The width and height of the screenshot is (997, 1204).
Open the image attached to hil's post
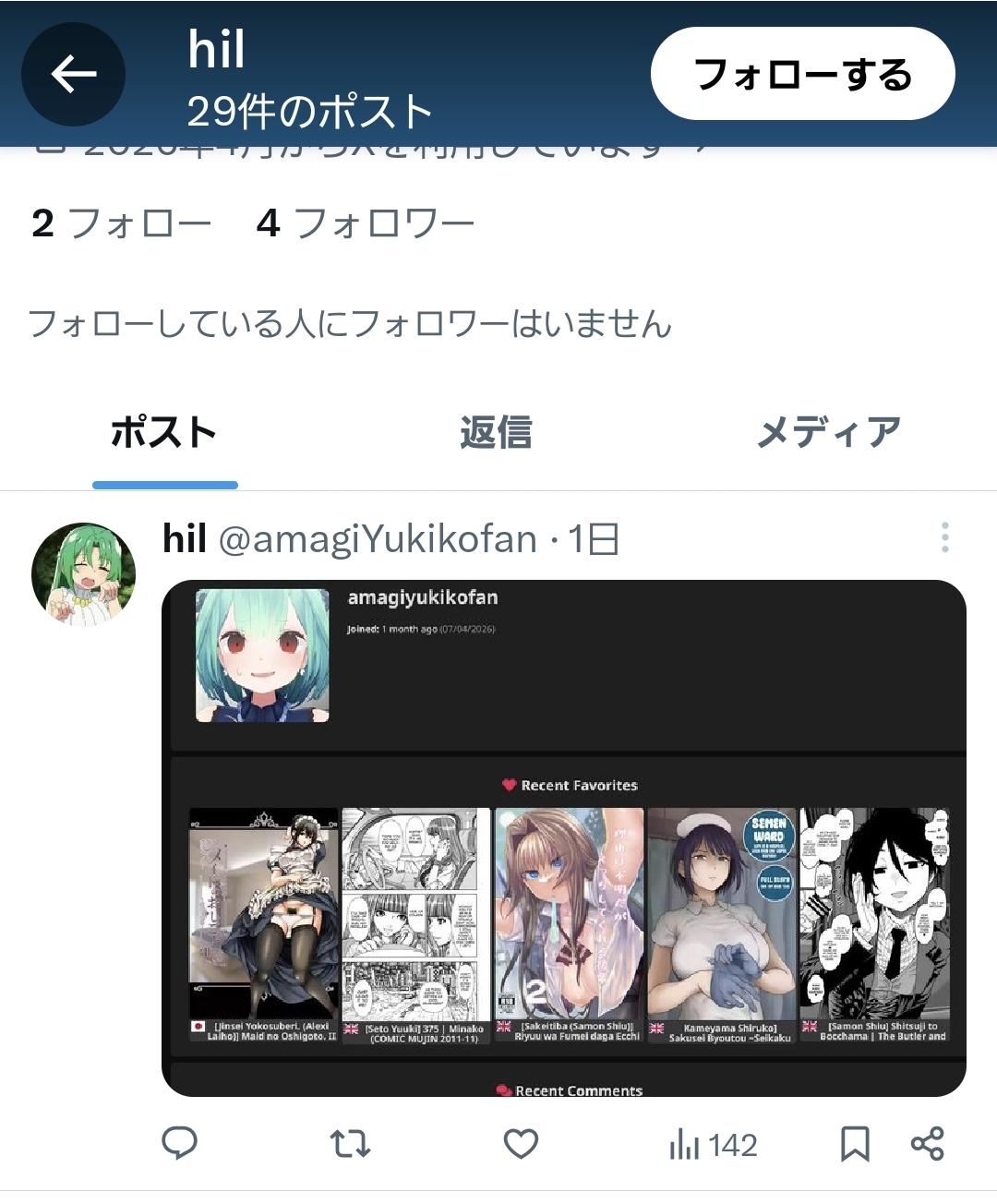point(564,838)
